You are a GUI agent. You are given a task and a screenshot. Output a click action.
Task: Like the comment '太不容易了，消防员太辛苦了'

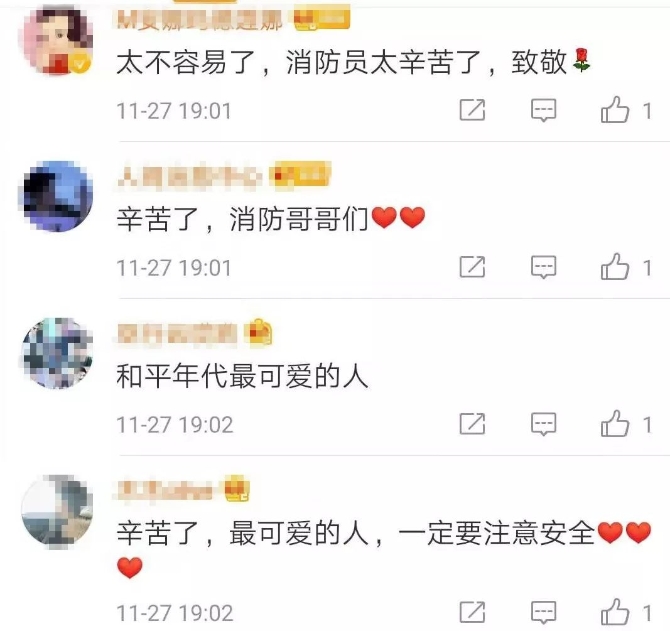click(615, 111)
